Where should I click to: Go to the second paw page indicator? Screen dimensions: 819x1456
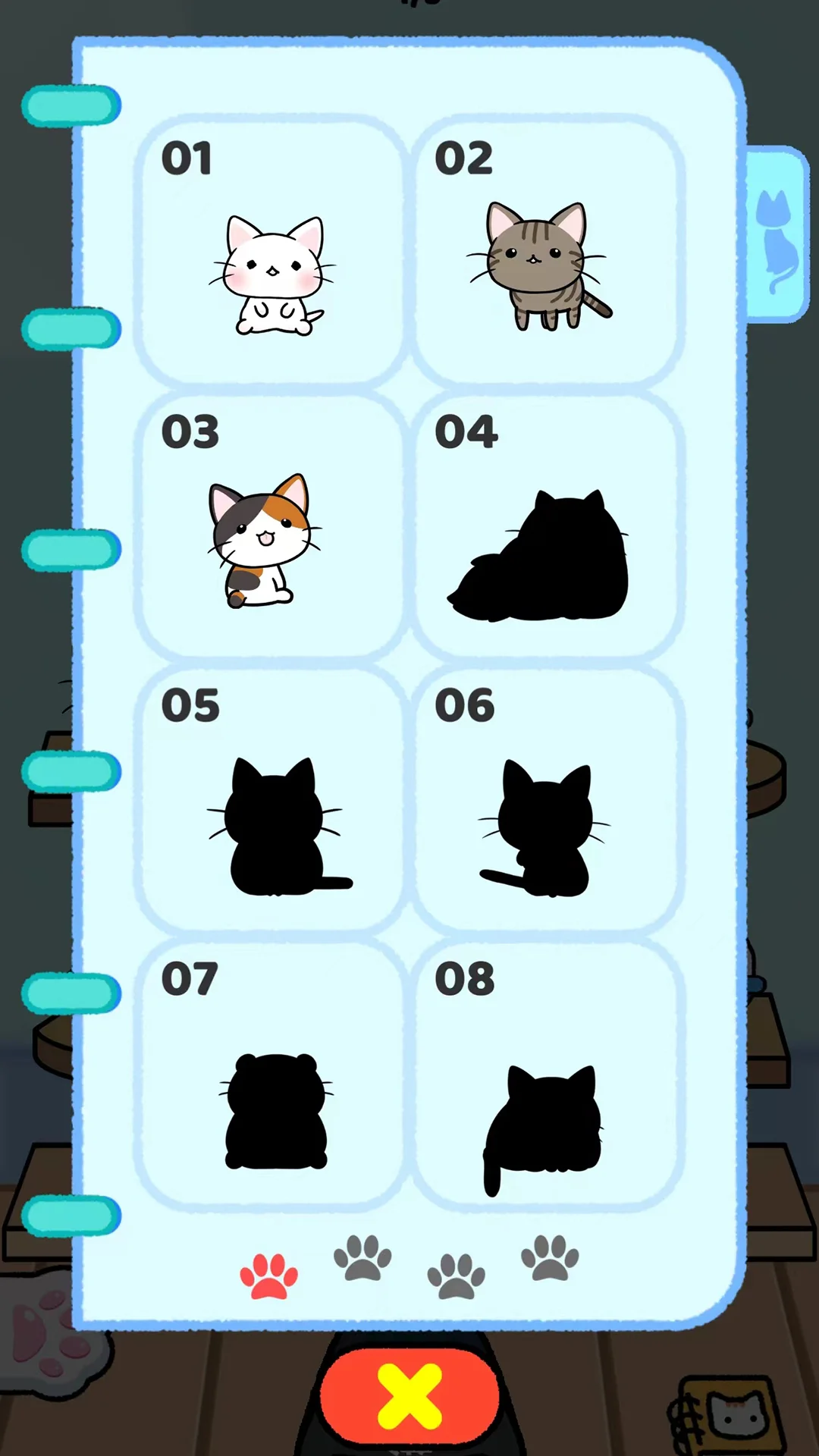click(362, 1258)
